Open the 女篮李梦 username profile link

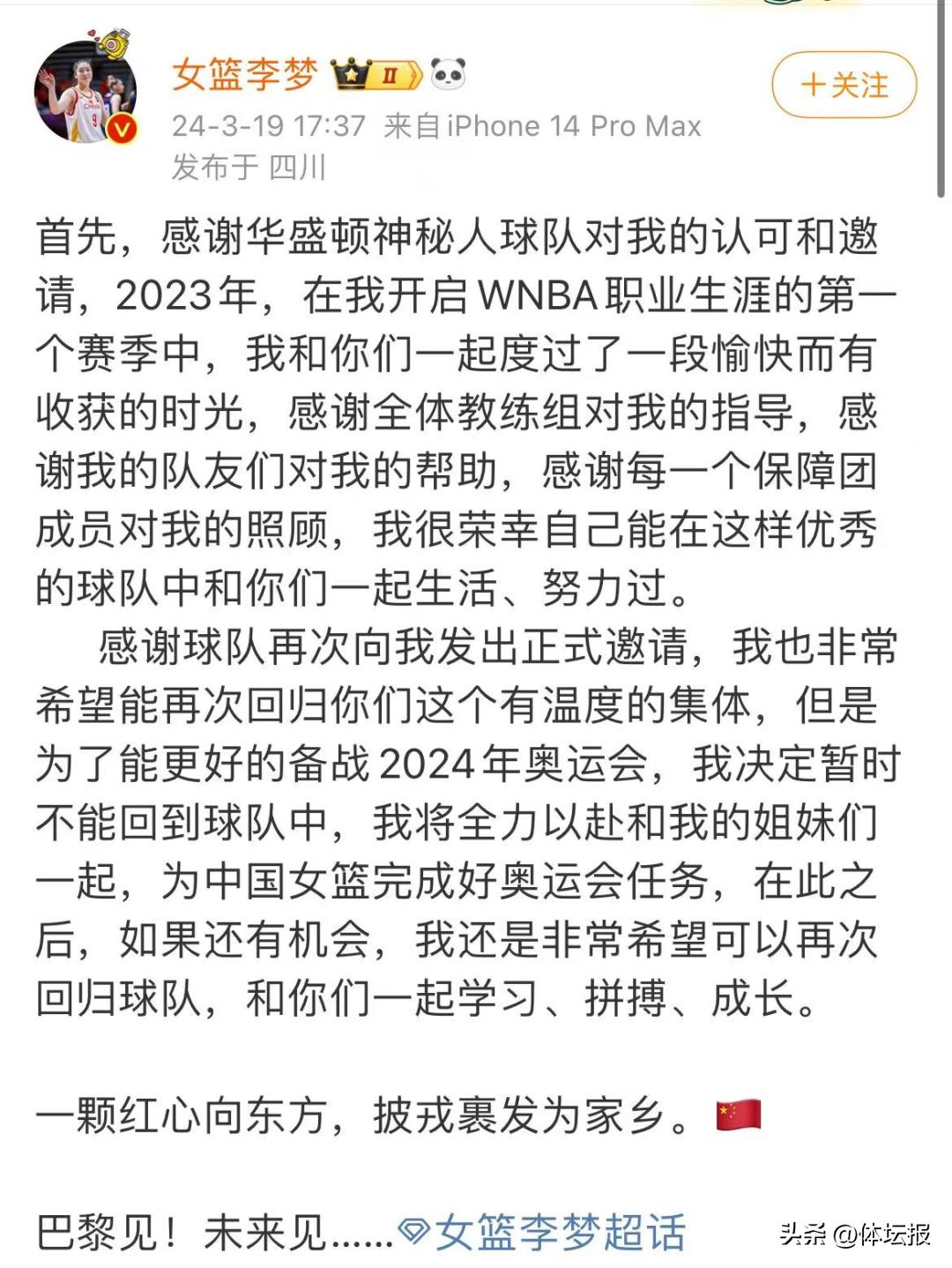coord(244,75)
